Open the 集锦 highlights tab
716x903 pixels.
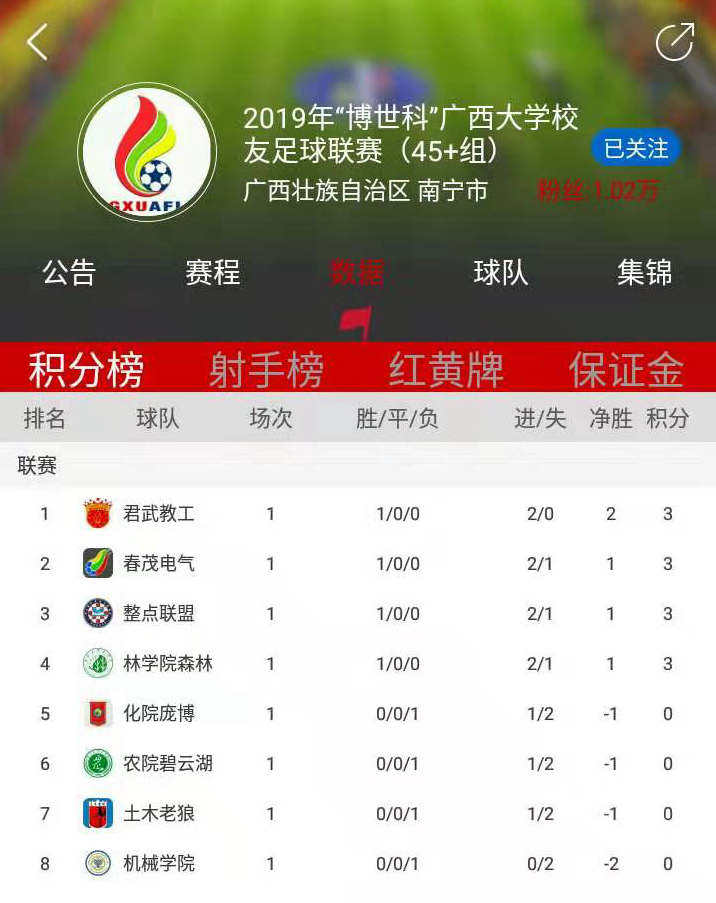click(645, 272)
